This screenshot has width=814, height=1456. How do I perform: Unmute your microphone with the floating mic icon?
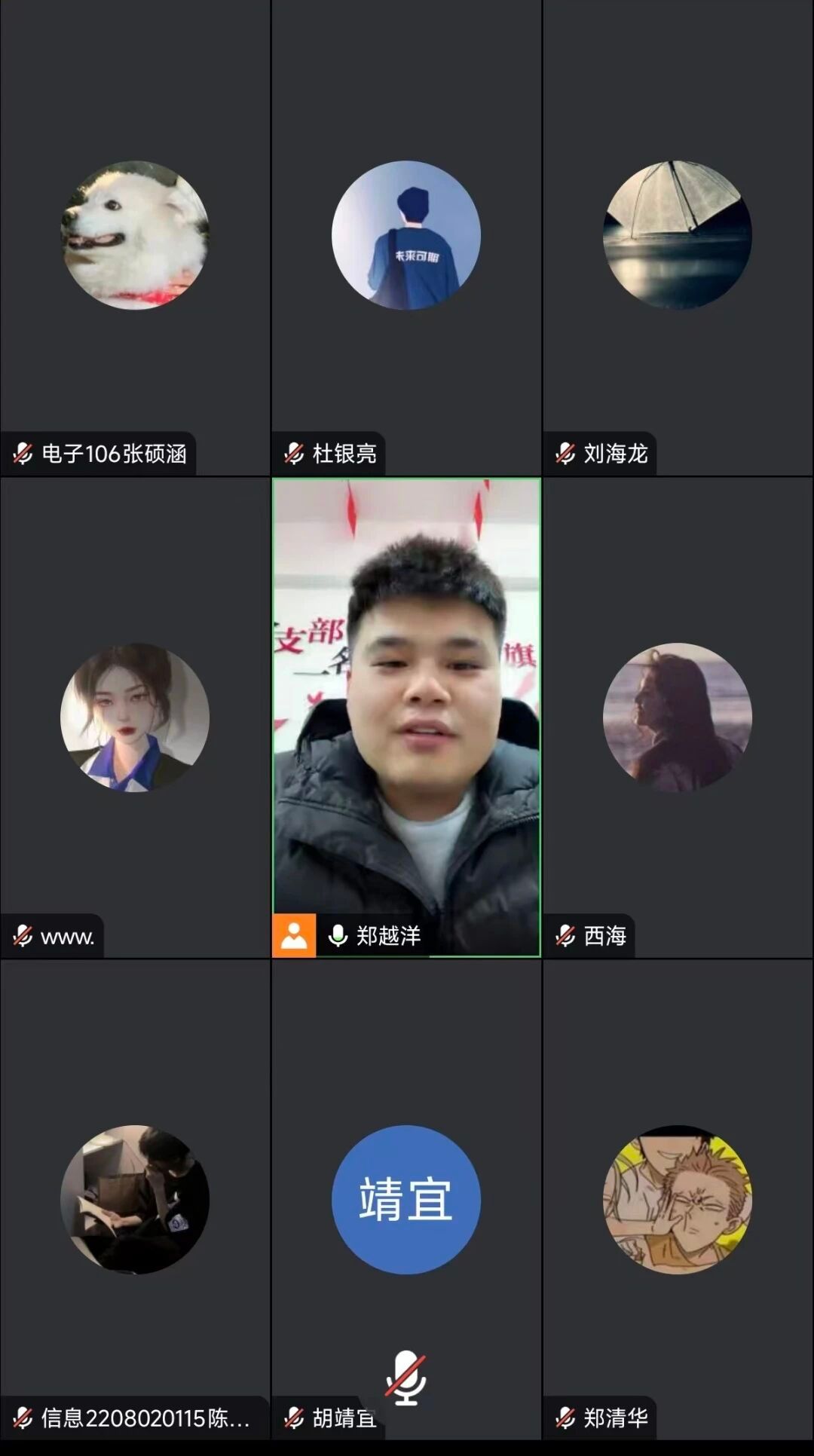pos(406,1378)
